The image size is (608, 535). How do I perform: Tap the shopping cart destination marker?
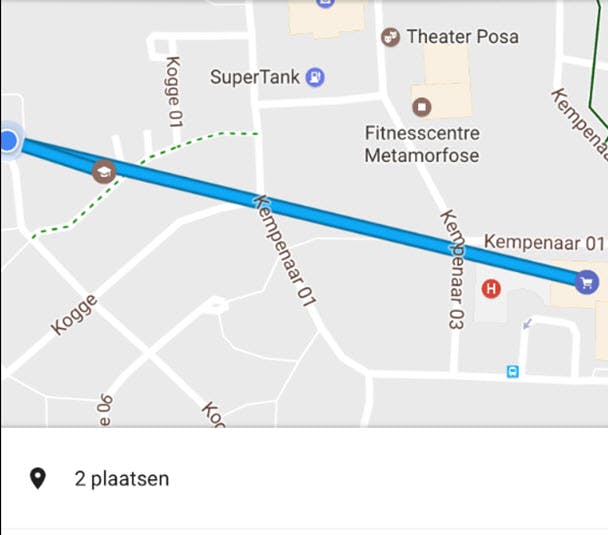586,282
